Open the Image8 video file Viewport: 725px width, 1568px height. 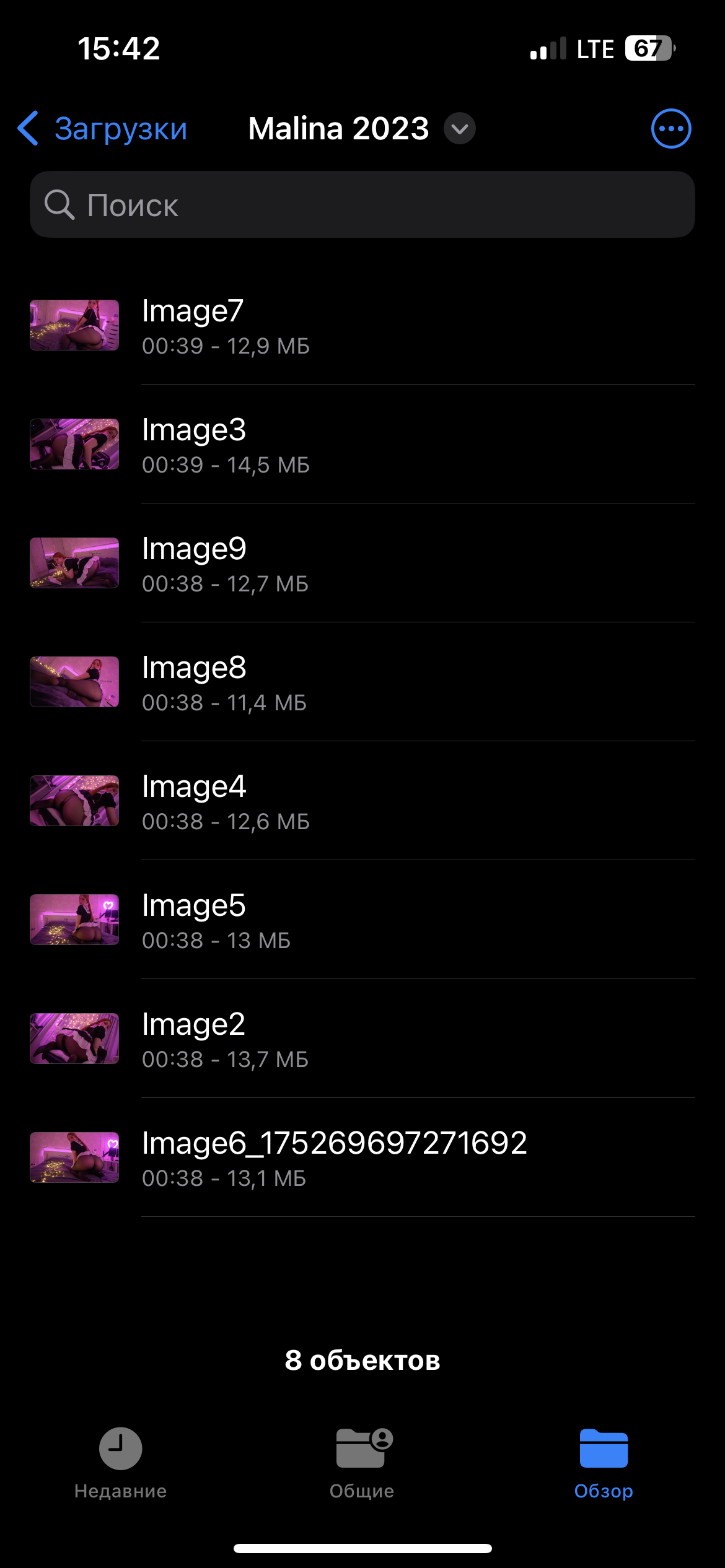click(362, 682)
